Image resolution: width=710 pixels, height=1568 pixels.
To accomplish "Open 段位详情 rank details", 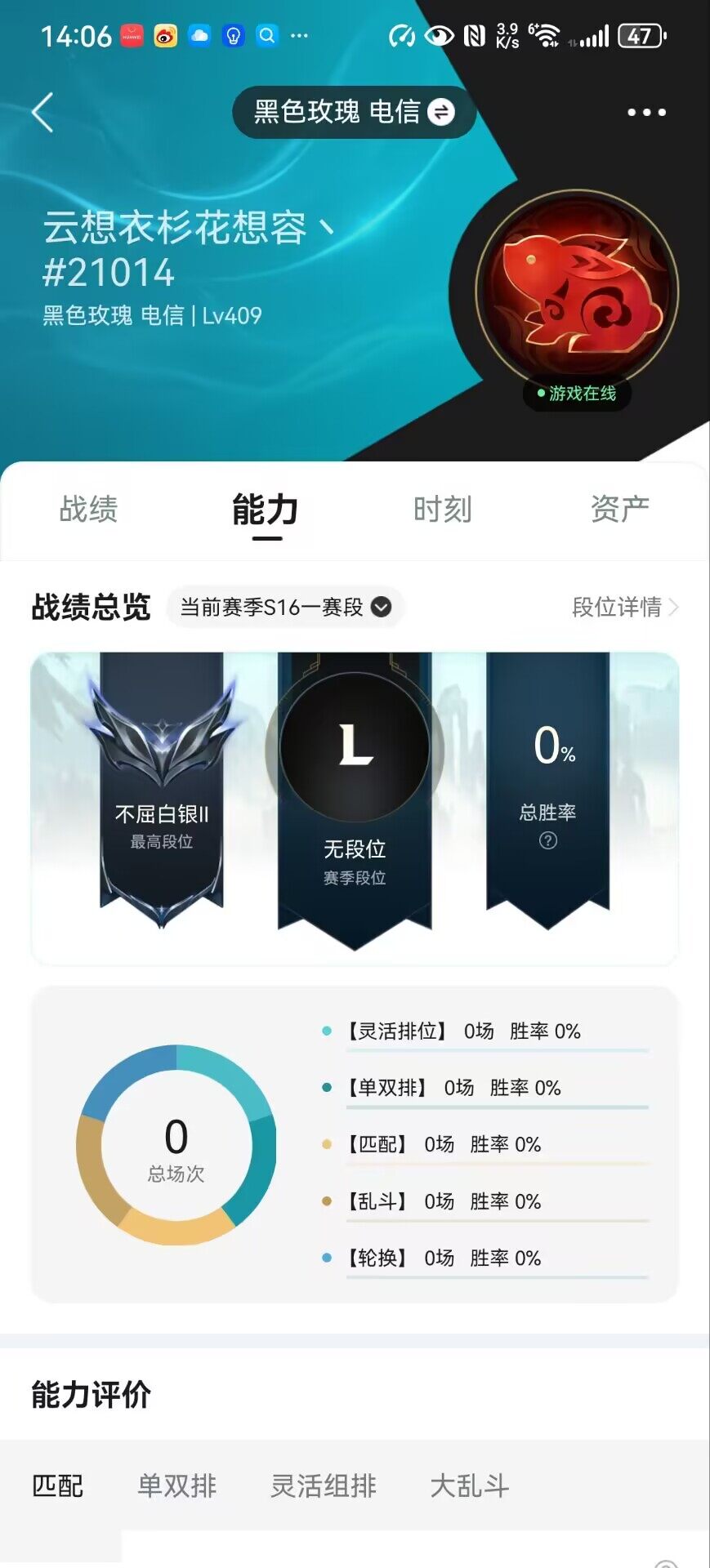I will tap(625, 608).
